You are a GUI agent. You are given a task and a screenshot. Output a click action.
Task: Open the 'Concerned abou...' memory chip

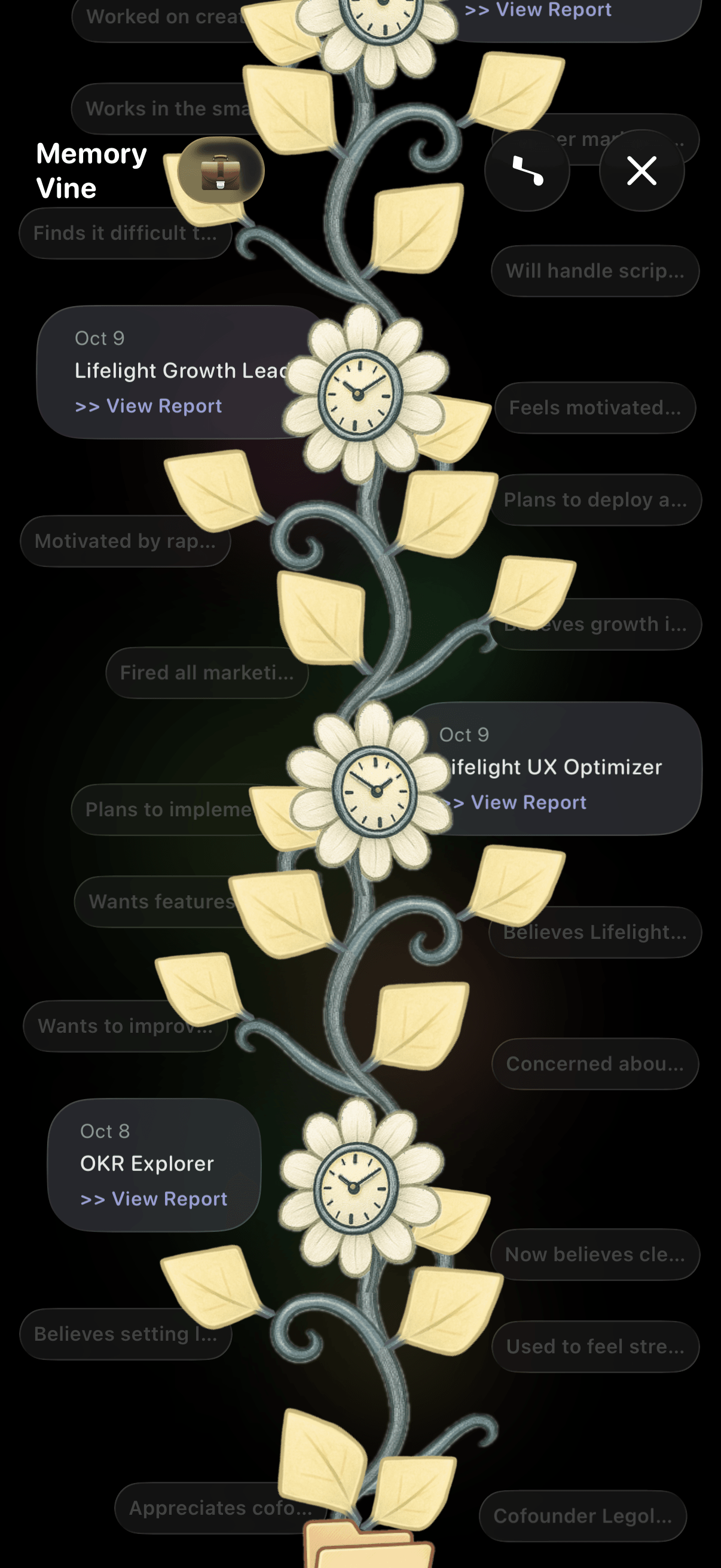coord(594,1063)
